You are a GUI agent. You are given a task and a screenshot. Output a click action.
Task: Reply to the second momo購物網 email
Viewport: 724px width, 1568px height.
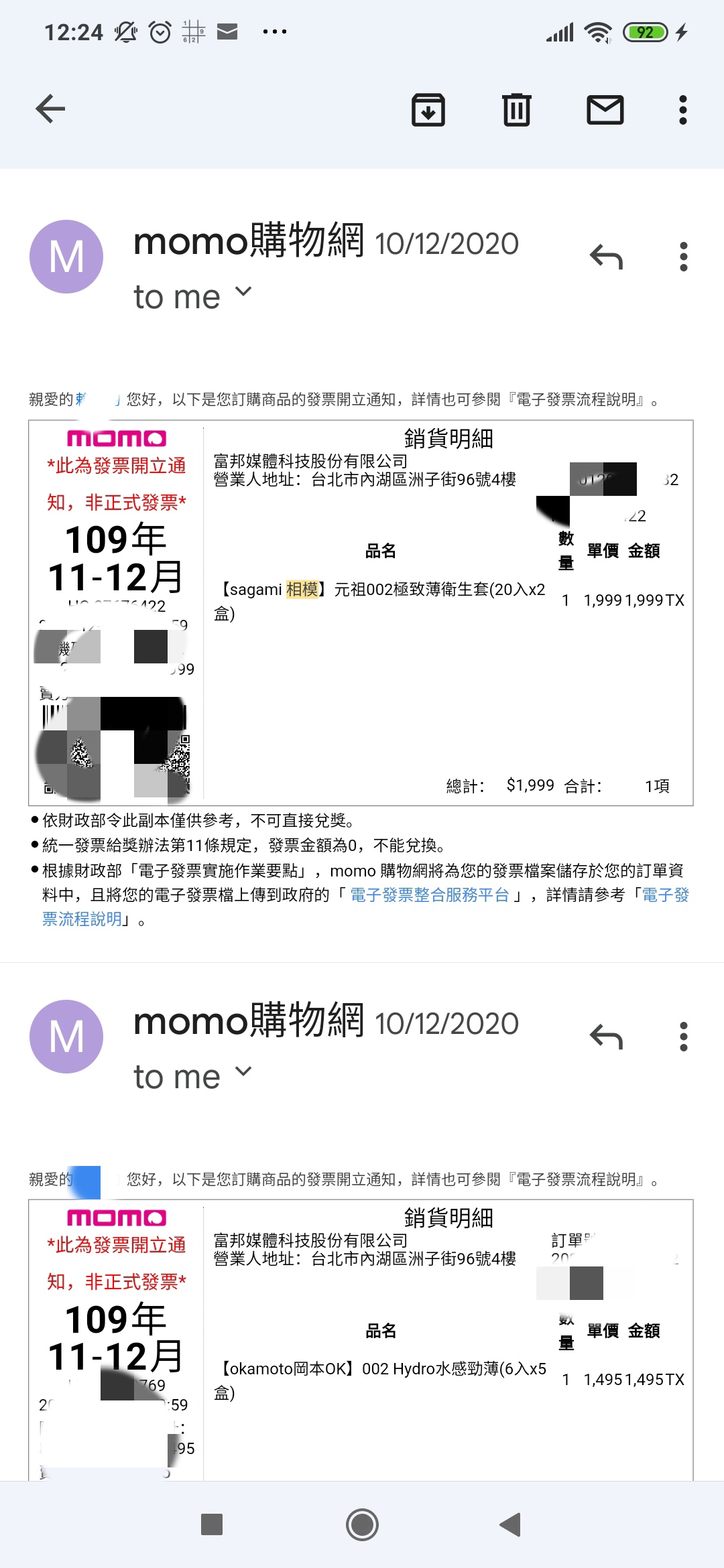(606, 1037)
